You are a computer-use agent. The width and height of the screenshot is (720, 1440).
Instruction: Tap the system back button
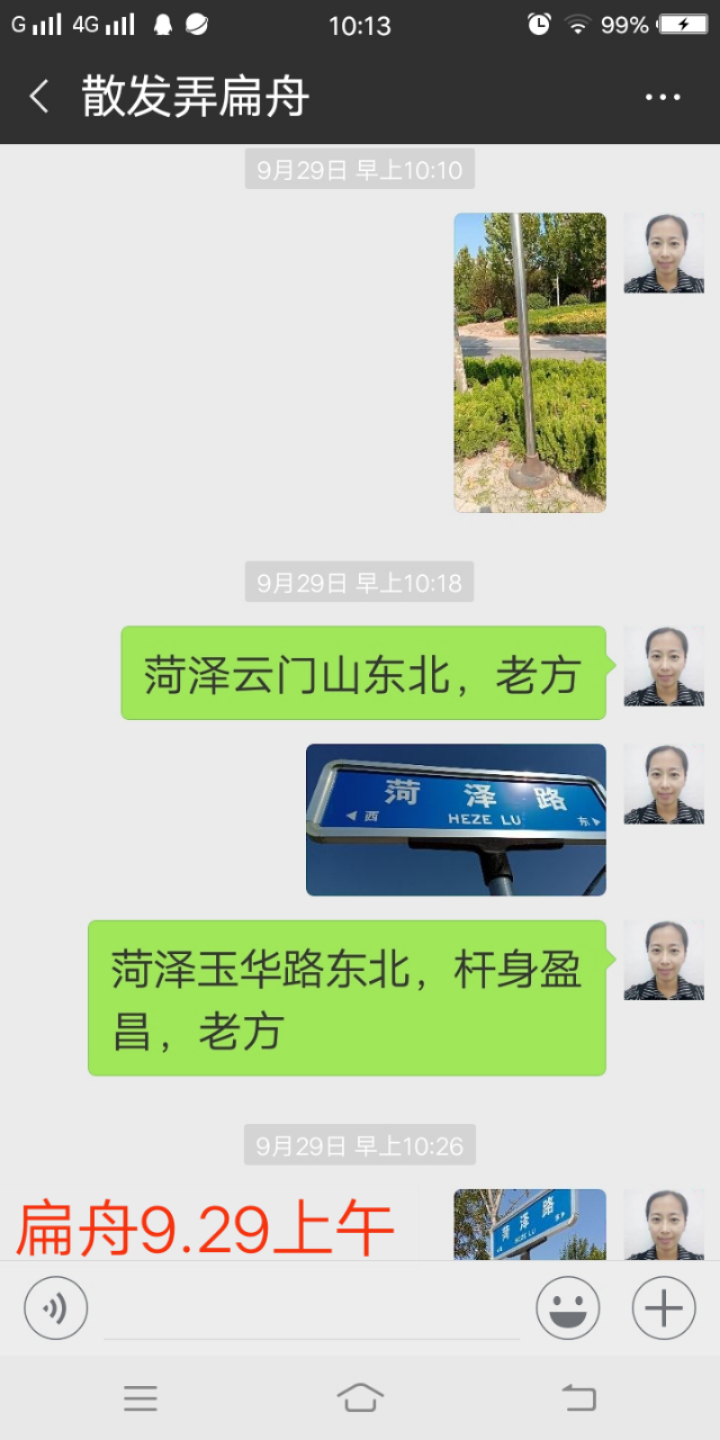point(579,1397)
